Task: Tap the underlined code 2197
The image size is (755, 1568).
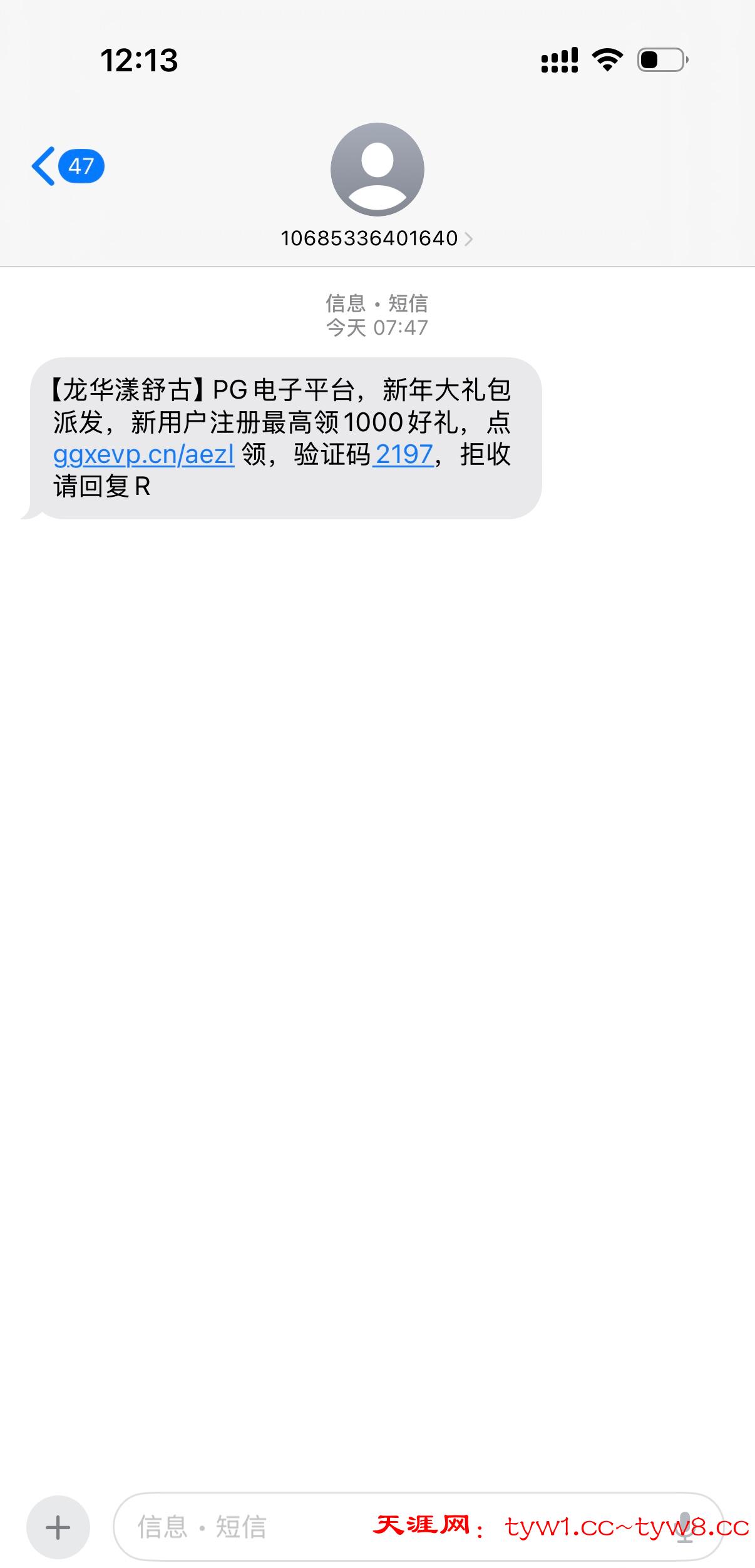Action: (x=404, y=455)
